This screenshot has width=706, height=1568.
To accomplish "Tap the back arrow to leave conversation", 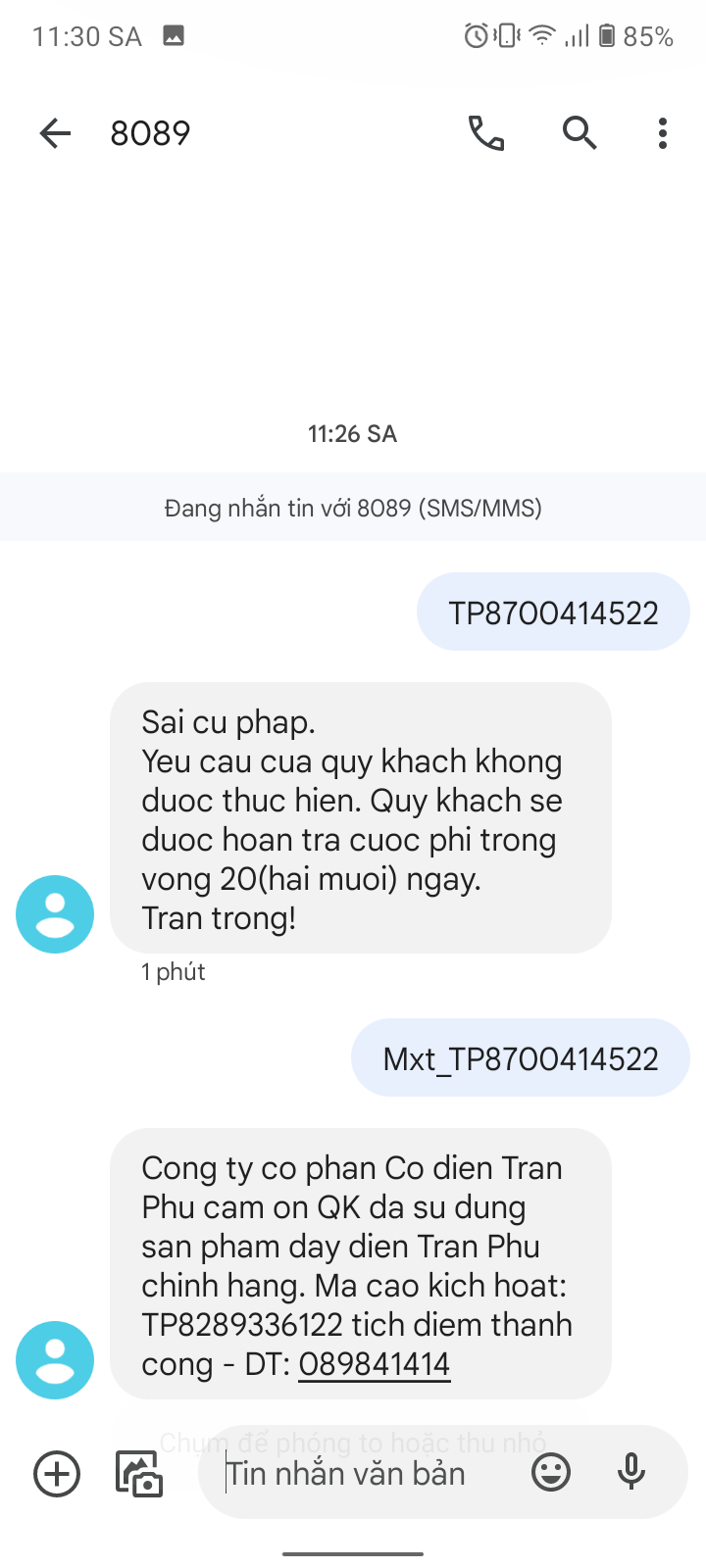I will pos(55,133).
